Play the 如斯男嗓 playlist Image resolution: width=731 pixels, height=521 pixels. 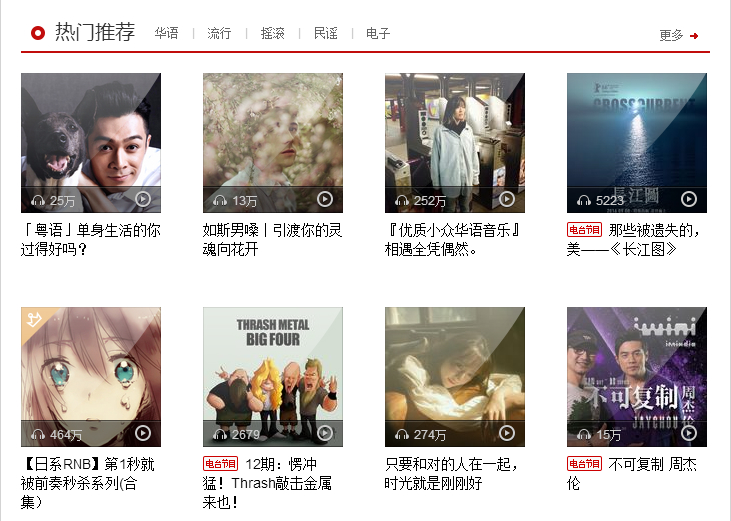[x=325, y=200]
